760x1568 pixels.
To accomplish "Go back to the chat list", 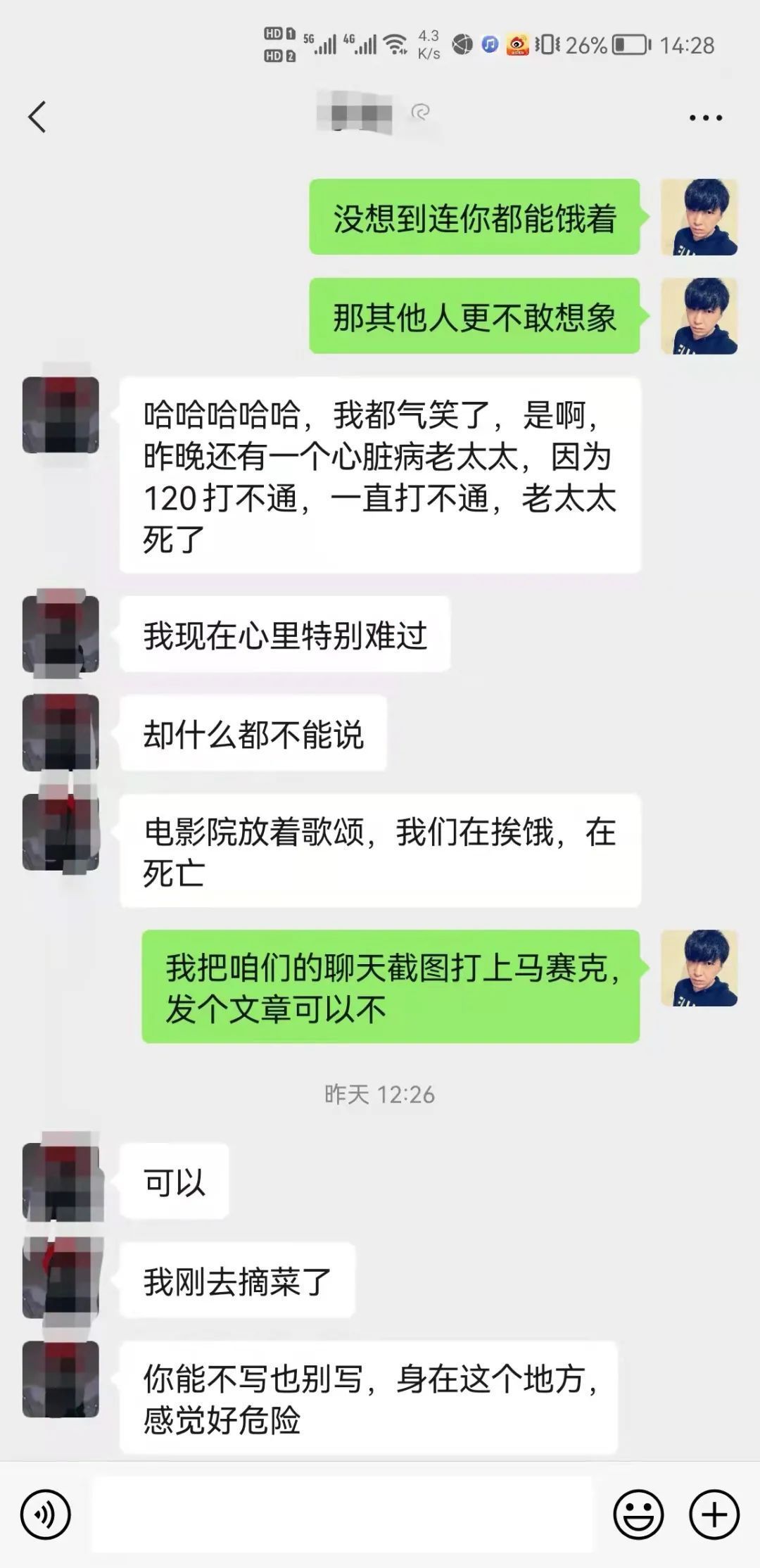I will click(x=37, y=117).
